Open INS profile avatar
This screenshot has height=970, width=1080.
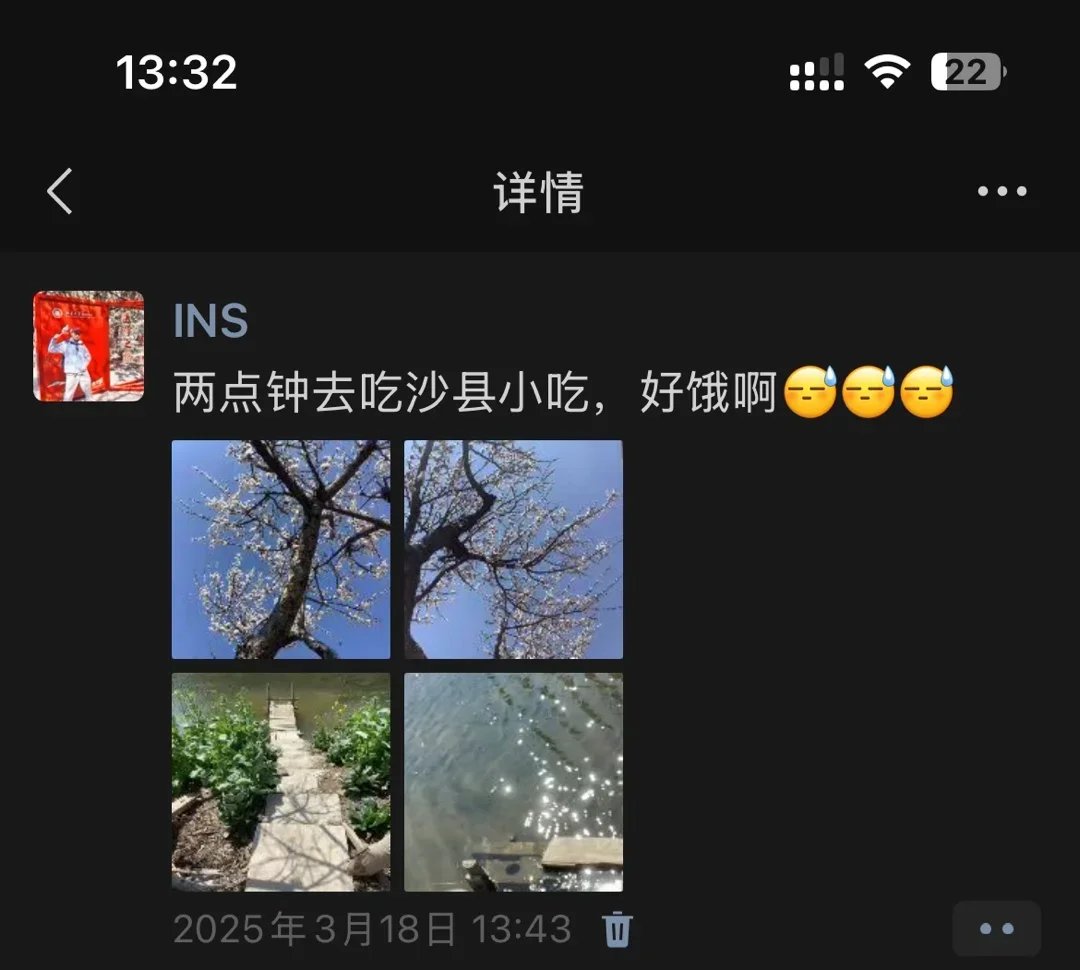[x=88, y=346]
